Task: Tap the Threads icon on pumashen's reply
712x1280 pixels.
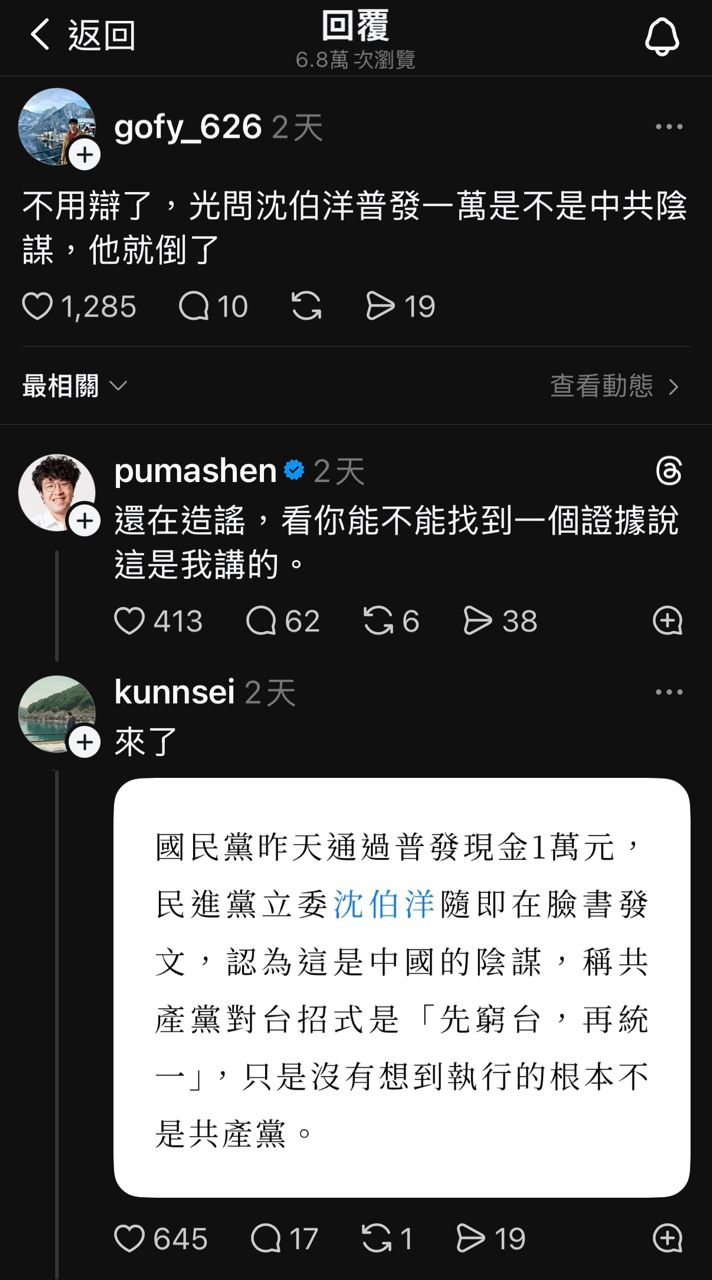Action: click(668, 471)
